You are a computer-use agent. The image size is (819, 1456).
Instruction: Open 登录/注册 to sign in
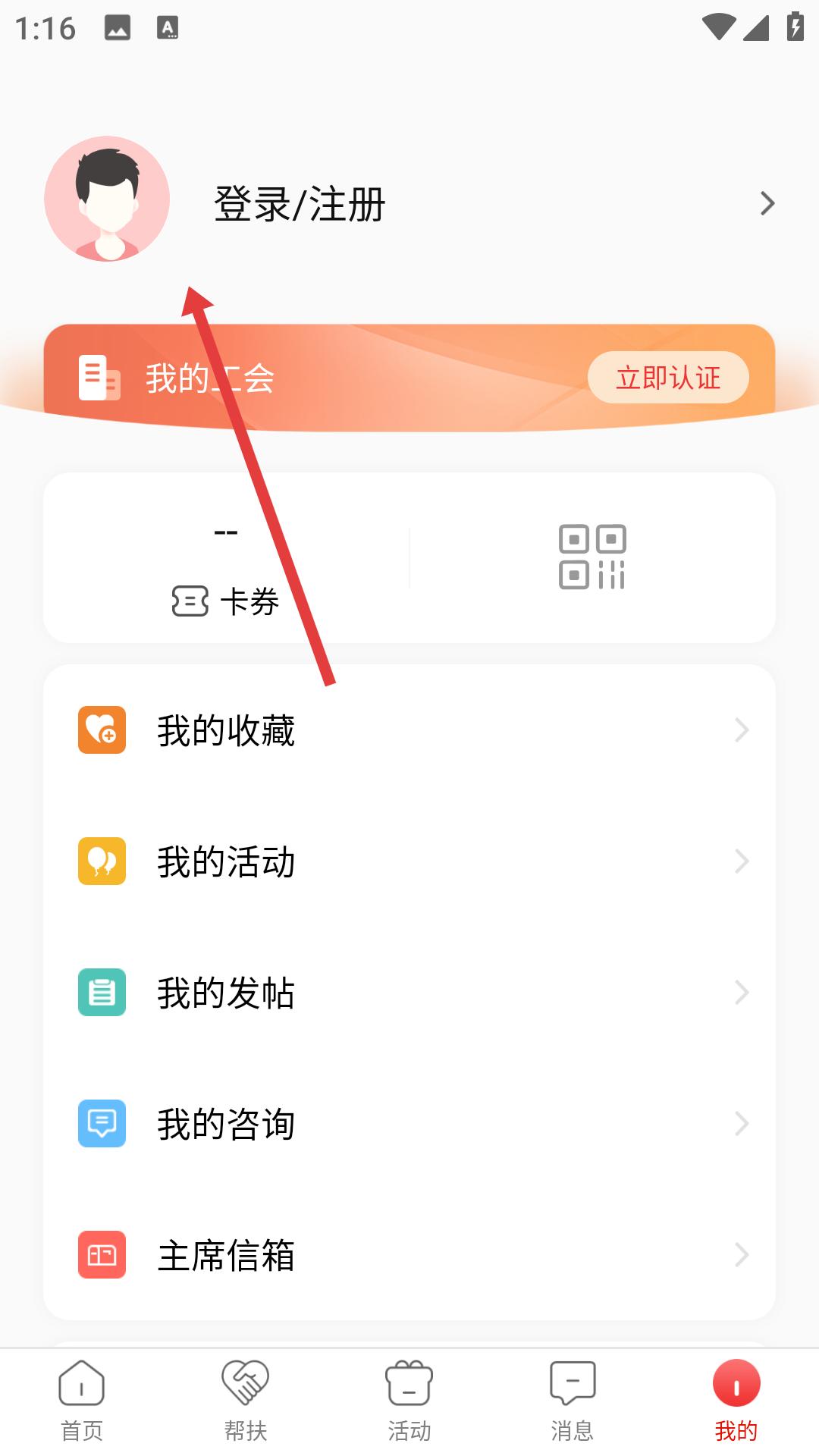(300, 204)
